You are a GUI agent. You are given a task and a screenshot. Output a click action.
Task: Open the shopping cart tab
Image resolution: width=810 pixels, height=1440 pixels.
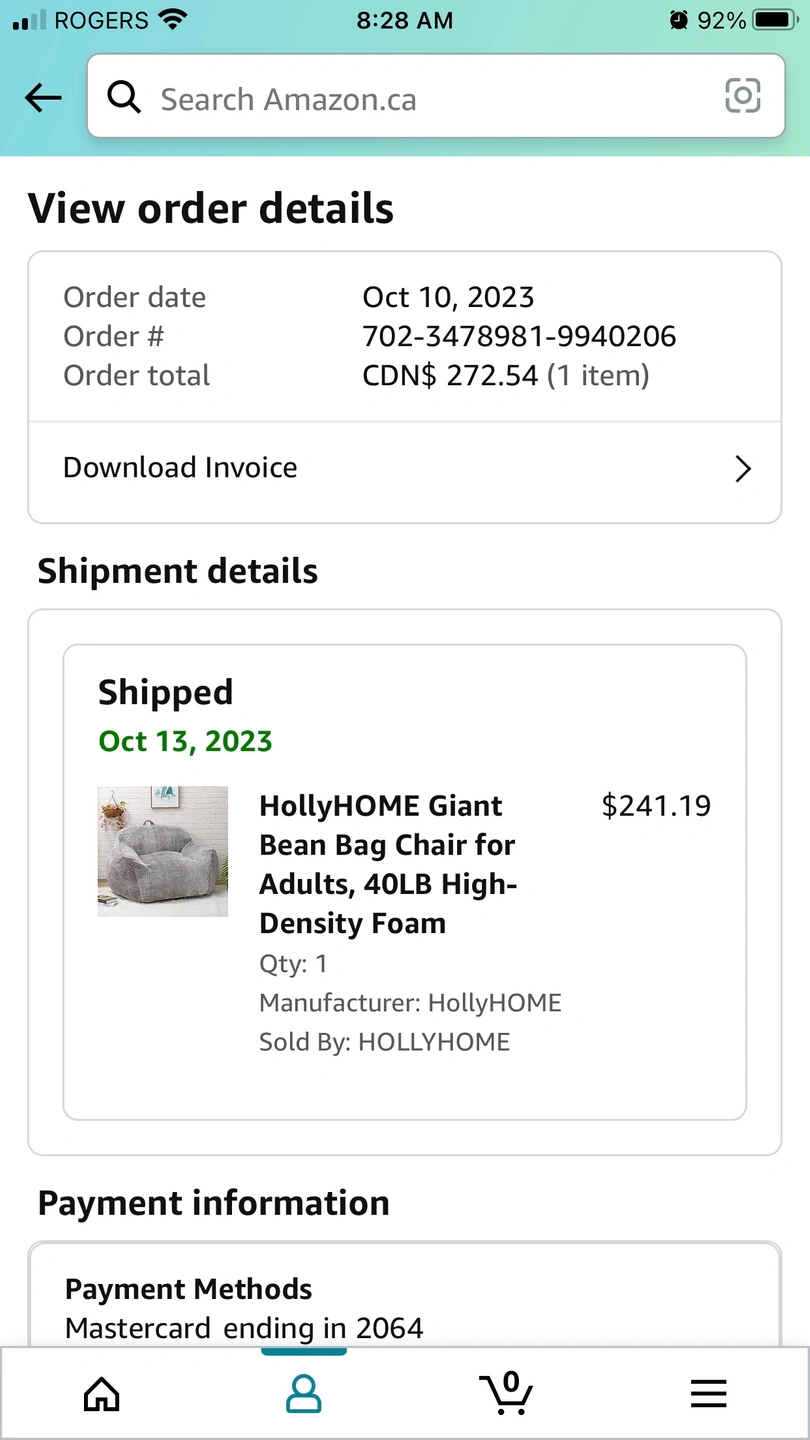pyautogui.click(x=506, y=1393)
